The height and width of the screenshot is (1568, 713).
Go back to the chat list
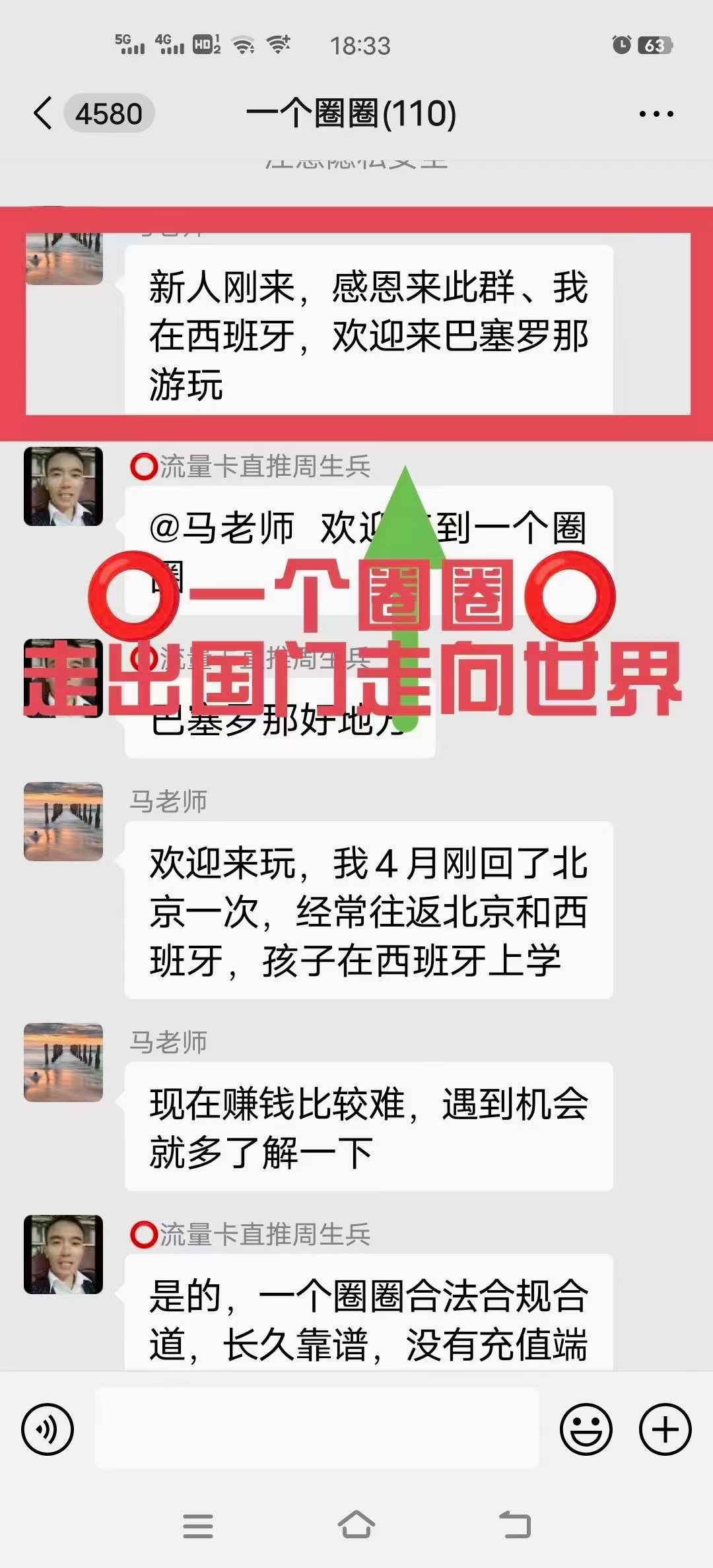coord(44,114)
